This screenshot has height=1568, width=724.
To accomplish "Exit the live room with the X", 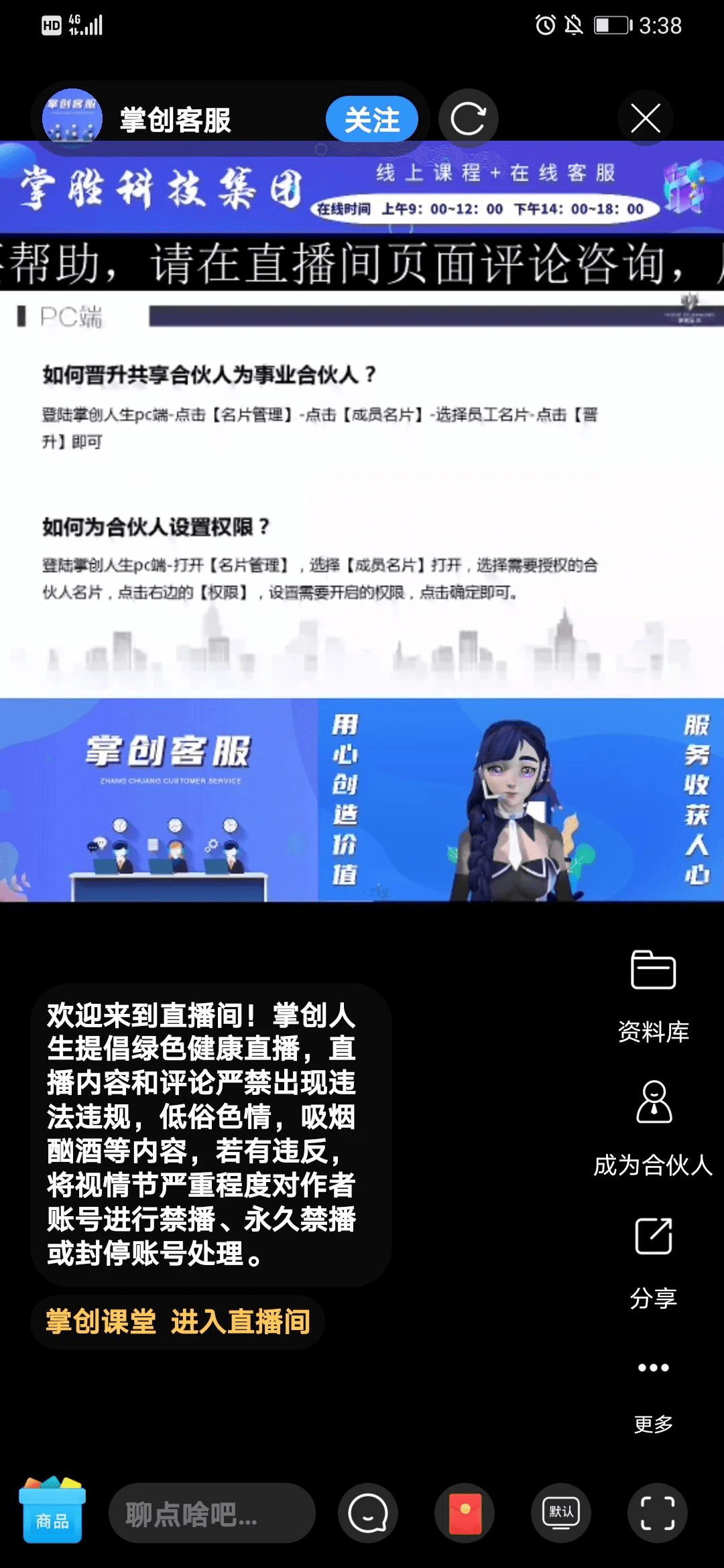I will click(646, 118).
